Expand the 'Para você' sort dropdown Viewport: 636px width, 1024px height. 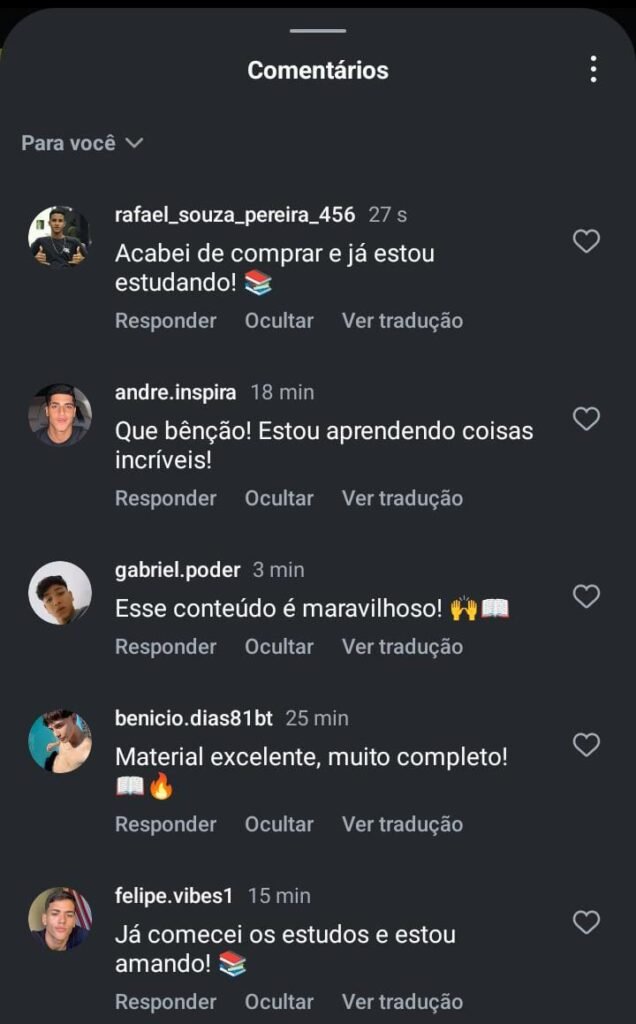(x=83, y=143)
